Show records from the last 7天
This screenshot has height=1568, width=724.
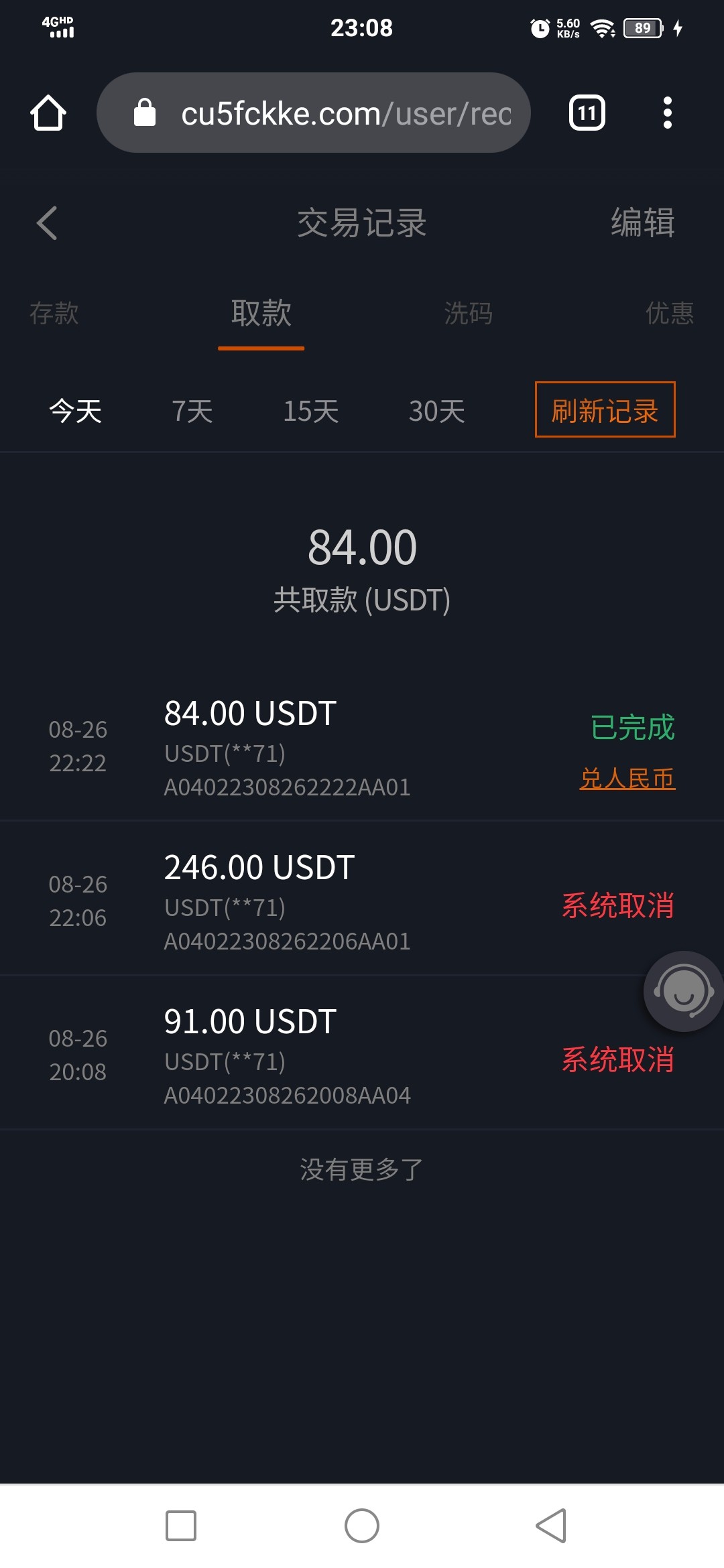(192, 411)
